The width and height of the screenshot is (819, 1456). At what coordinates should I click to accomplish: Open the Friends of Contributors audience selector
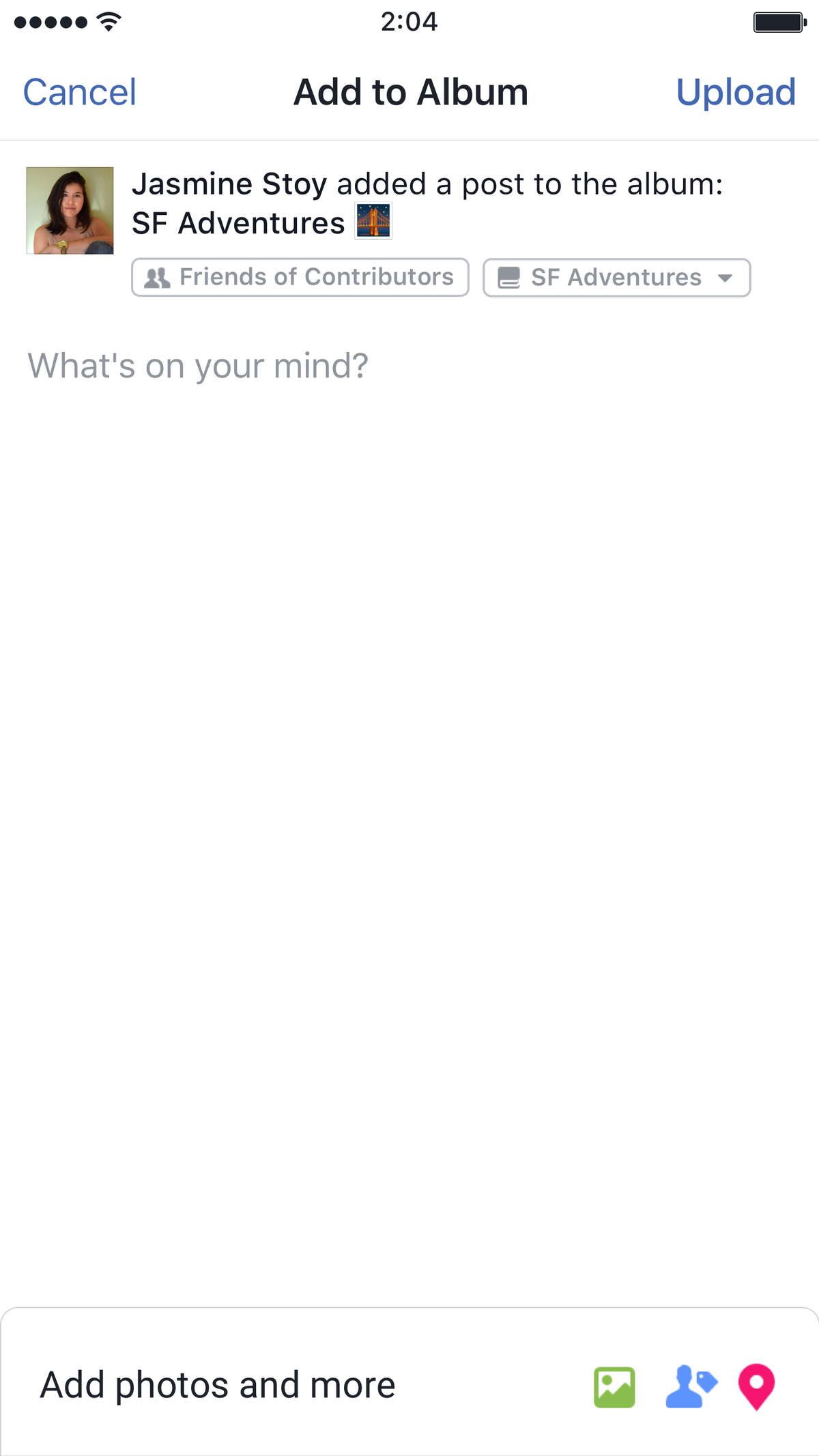[x=300, y=277]
